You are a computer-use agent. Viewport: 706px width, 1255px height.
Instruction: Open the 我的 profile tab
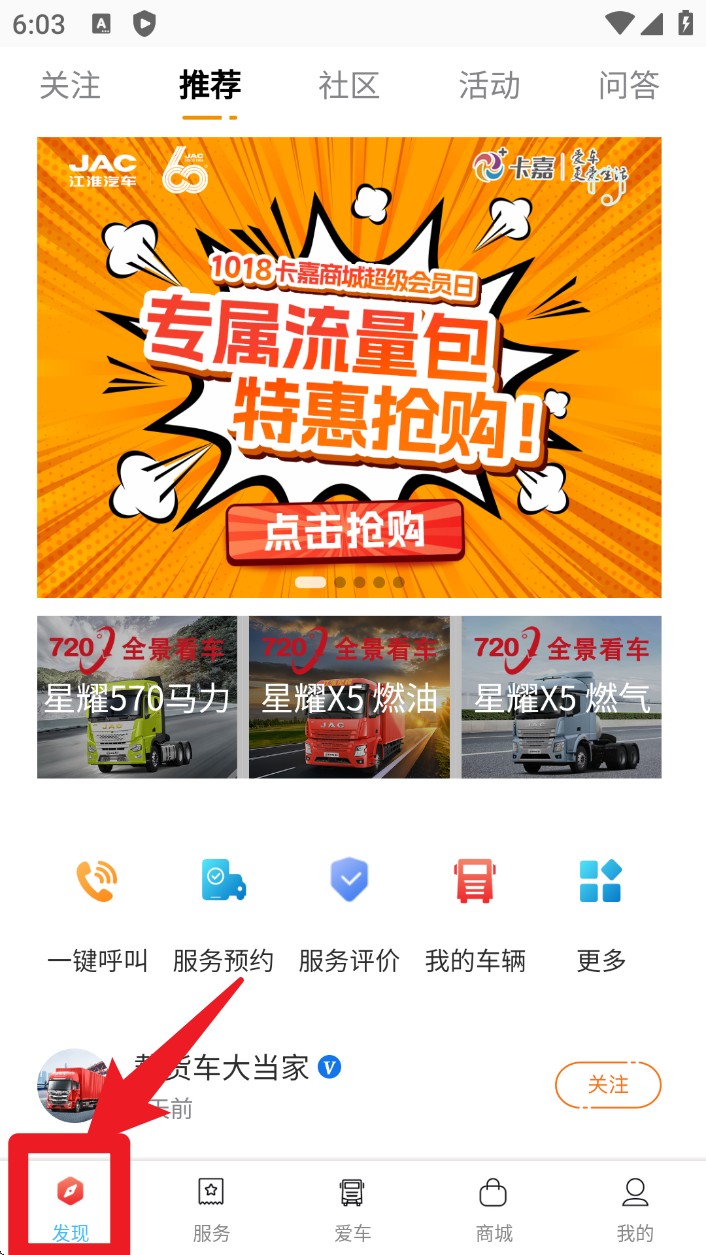pos(634,1208)
